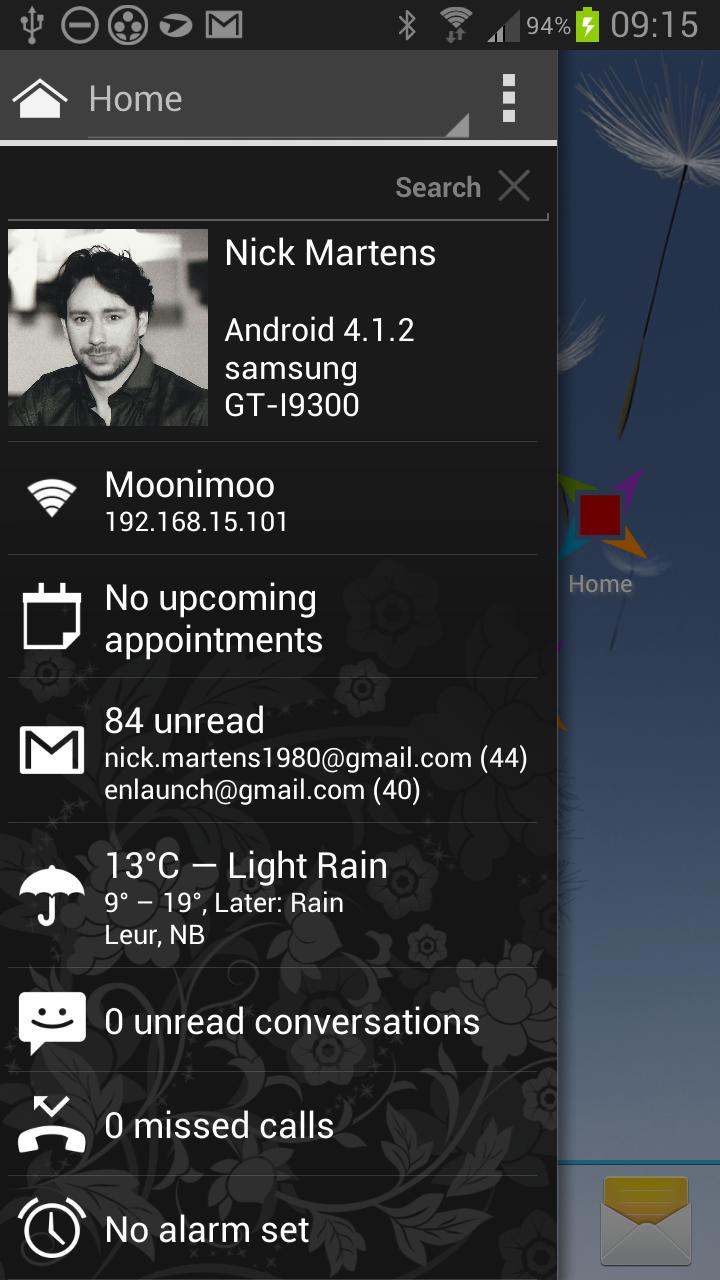Open the Moonimoo Wi-Fi row
Screen dimensions: 720x1280
(x=272, y=499)
